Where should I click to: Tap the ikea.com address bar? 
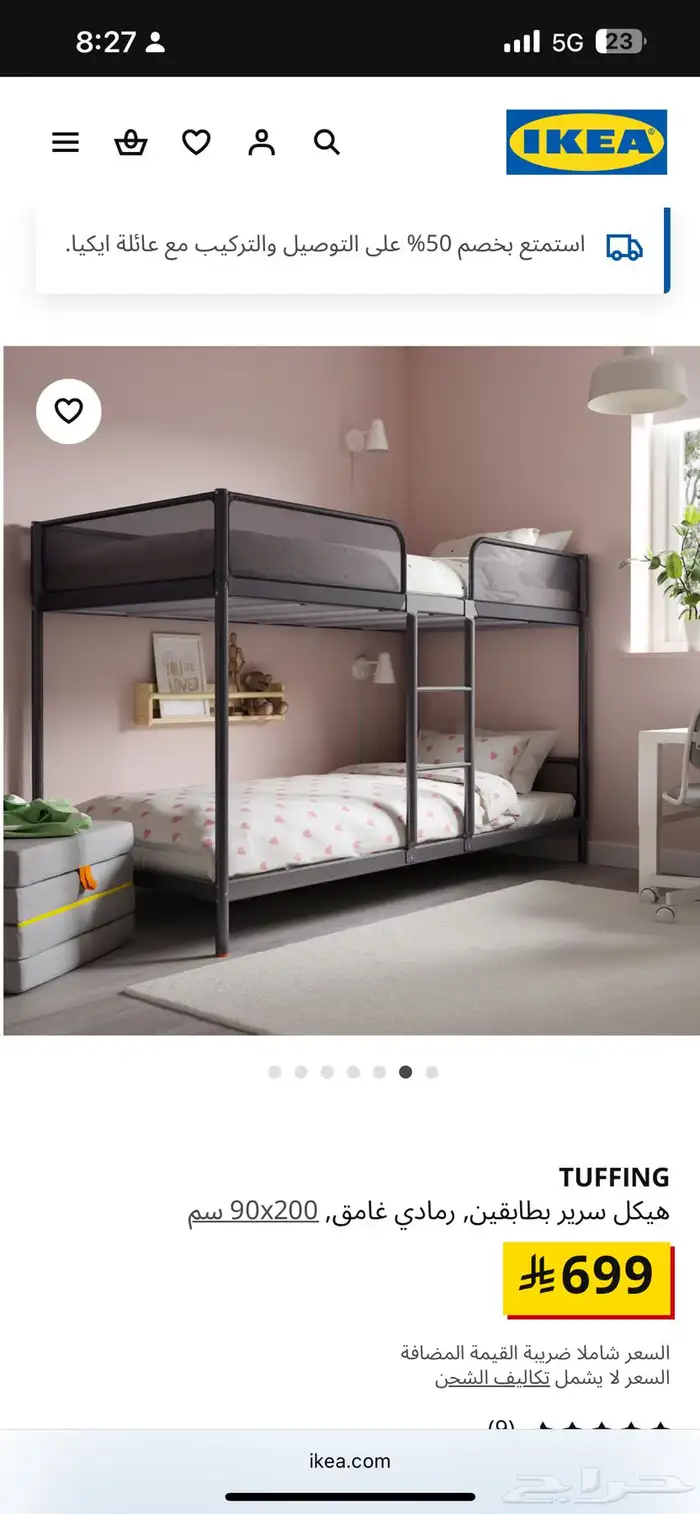point(350,1461)
